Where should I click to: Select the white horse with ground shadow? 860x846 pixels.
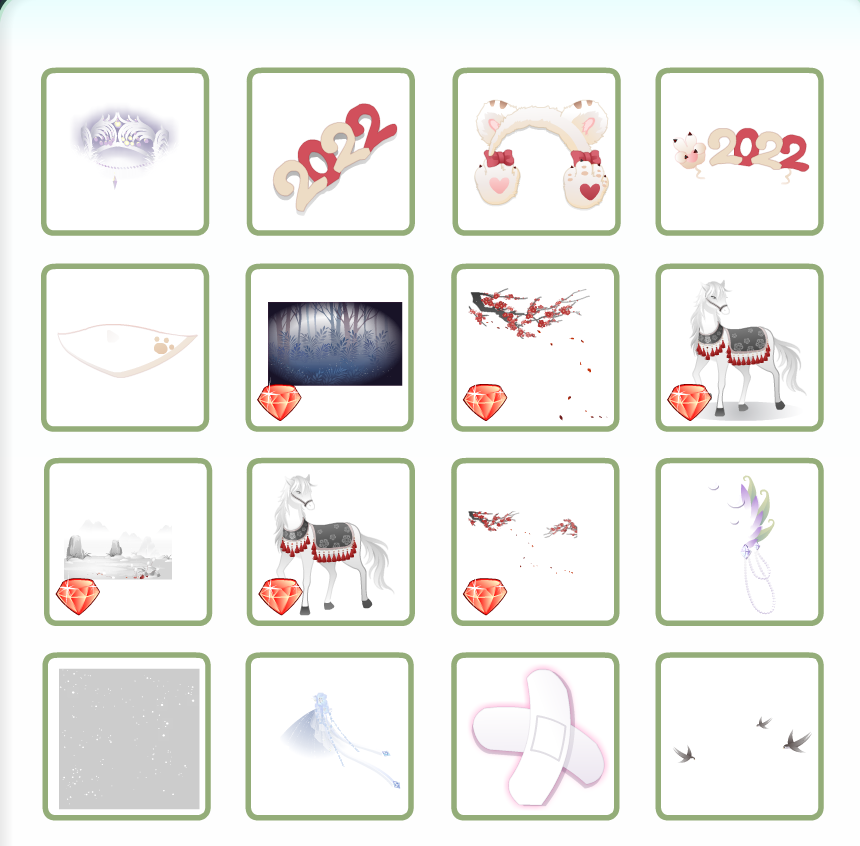point(740,347)
